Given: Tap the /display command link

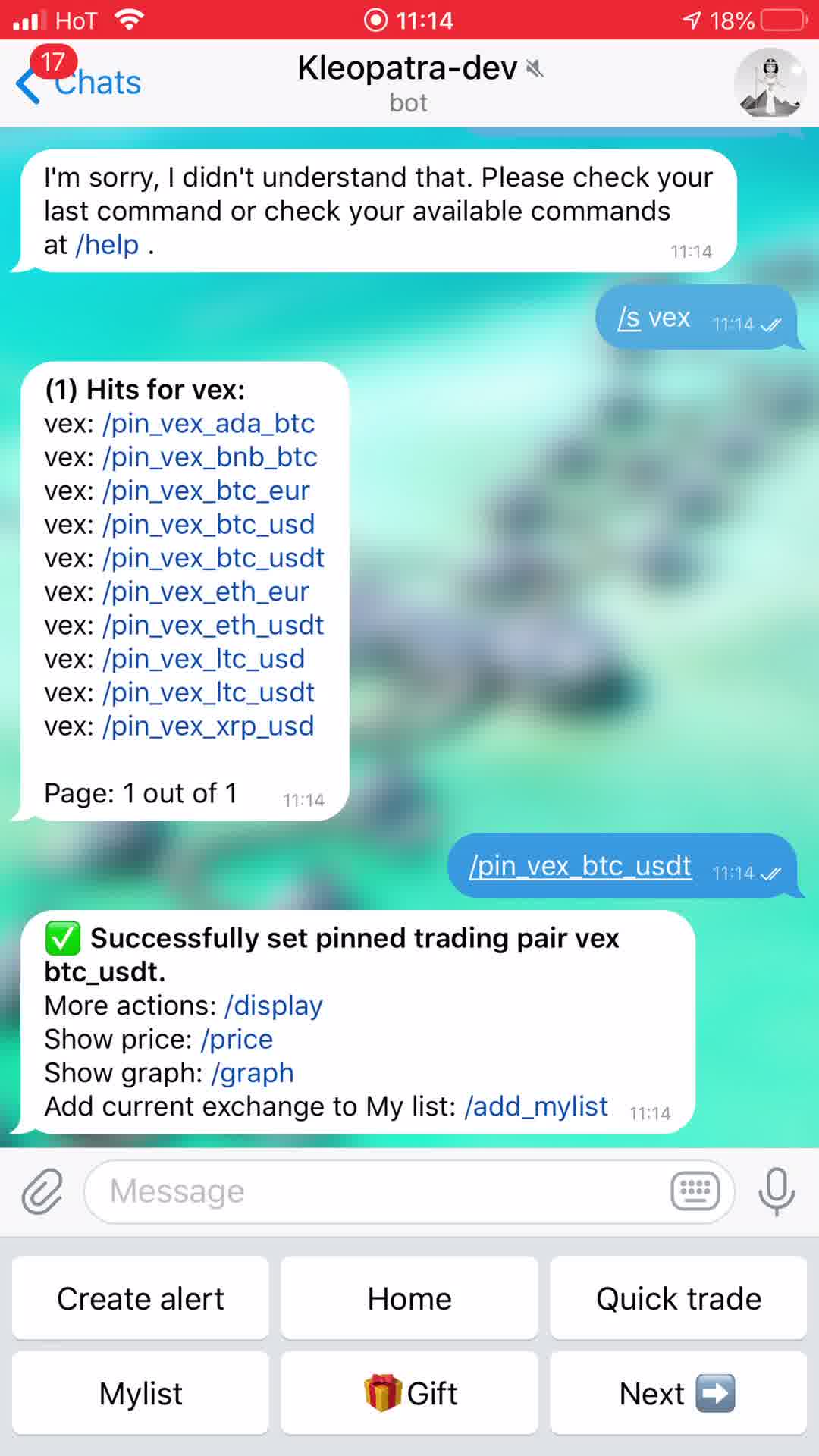Looking at the screenshot, I should (274, 1006).
